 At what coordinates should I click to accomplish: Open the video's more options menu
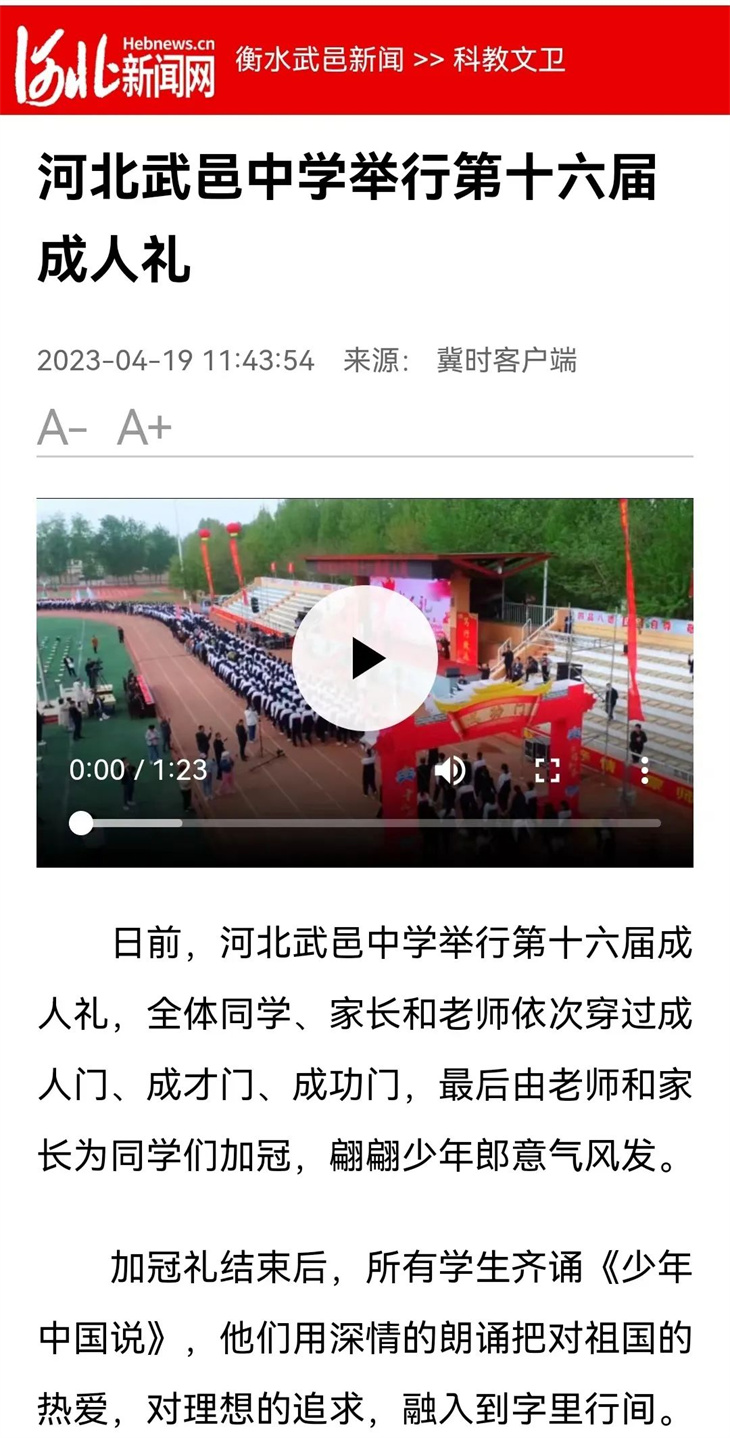pyautogui.click(x=644, y=769)
